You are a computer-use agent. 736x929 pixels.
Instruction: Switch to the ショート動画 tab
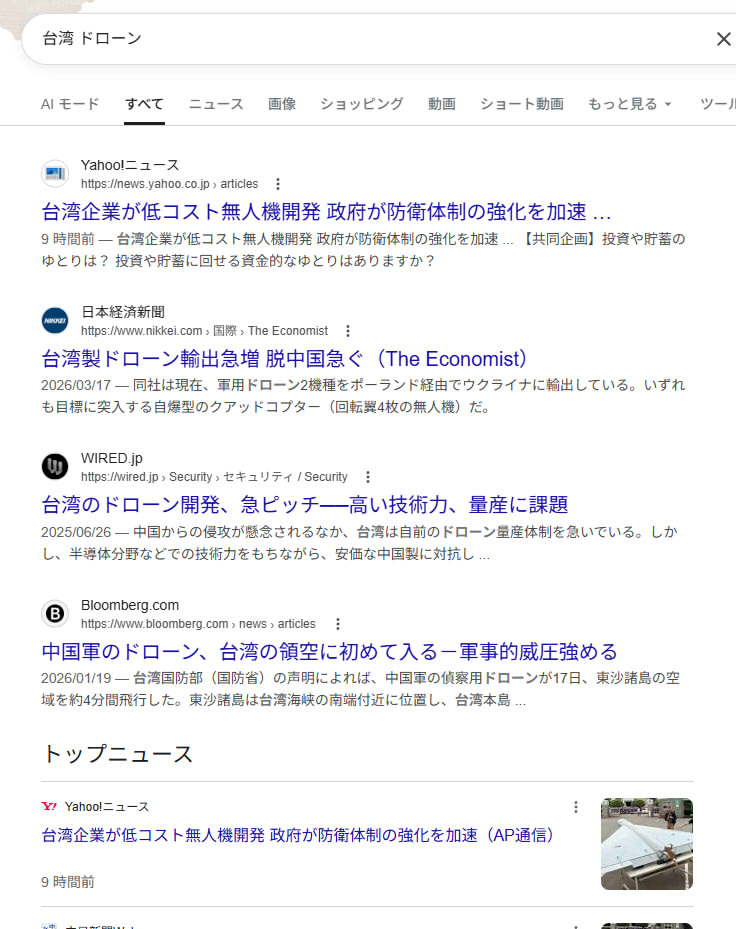521,104
